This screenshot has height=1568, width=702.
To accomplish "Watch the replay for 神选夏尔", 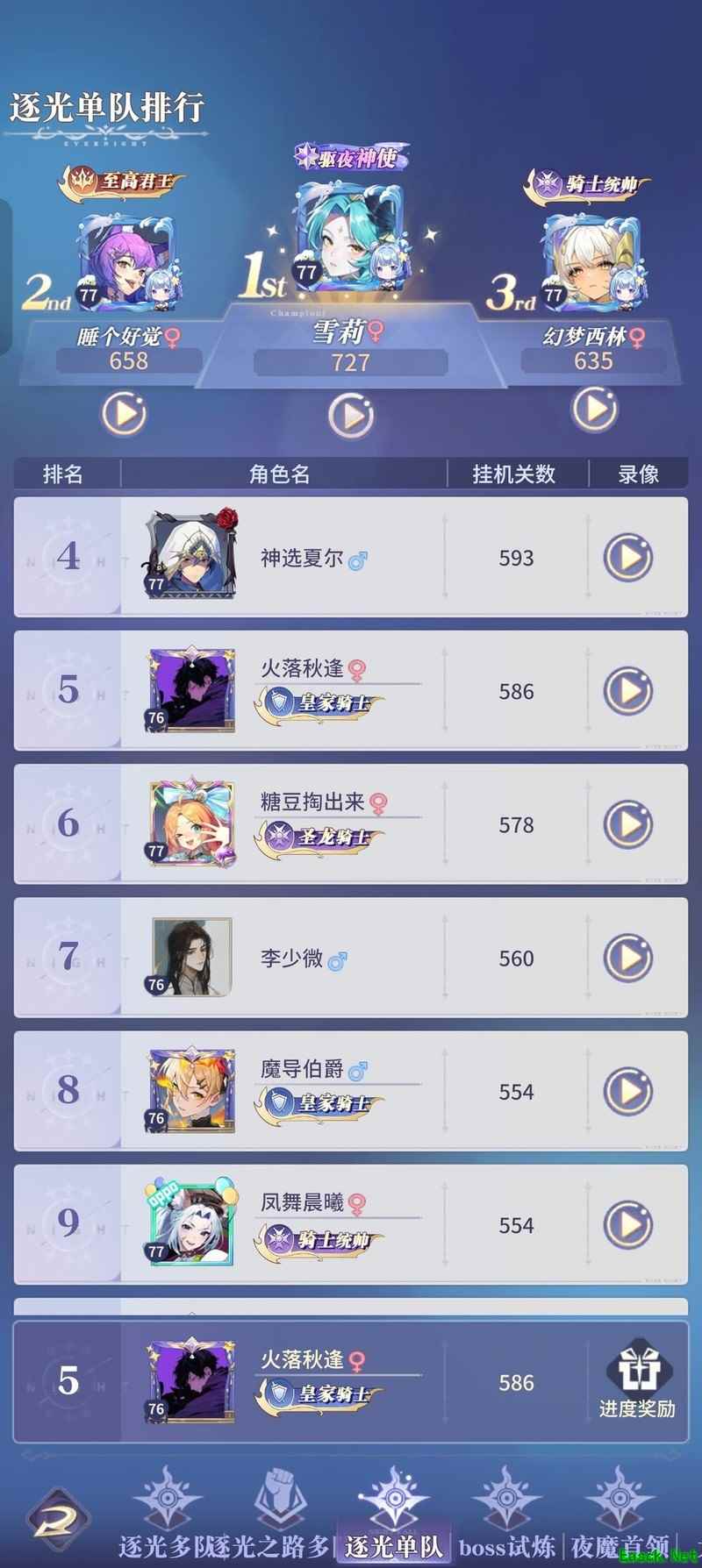I will pos(627,557).
